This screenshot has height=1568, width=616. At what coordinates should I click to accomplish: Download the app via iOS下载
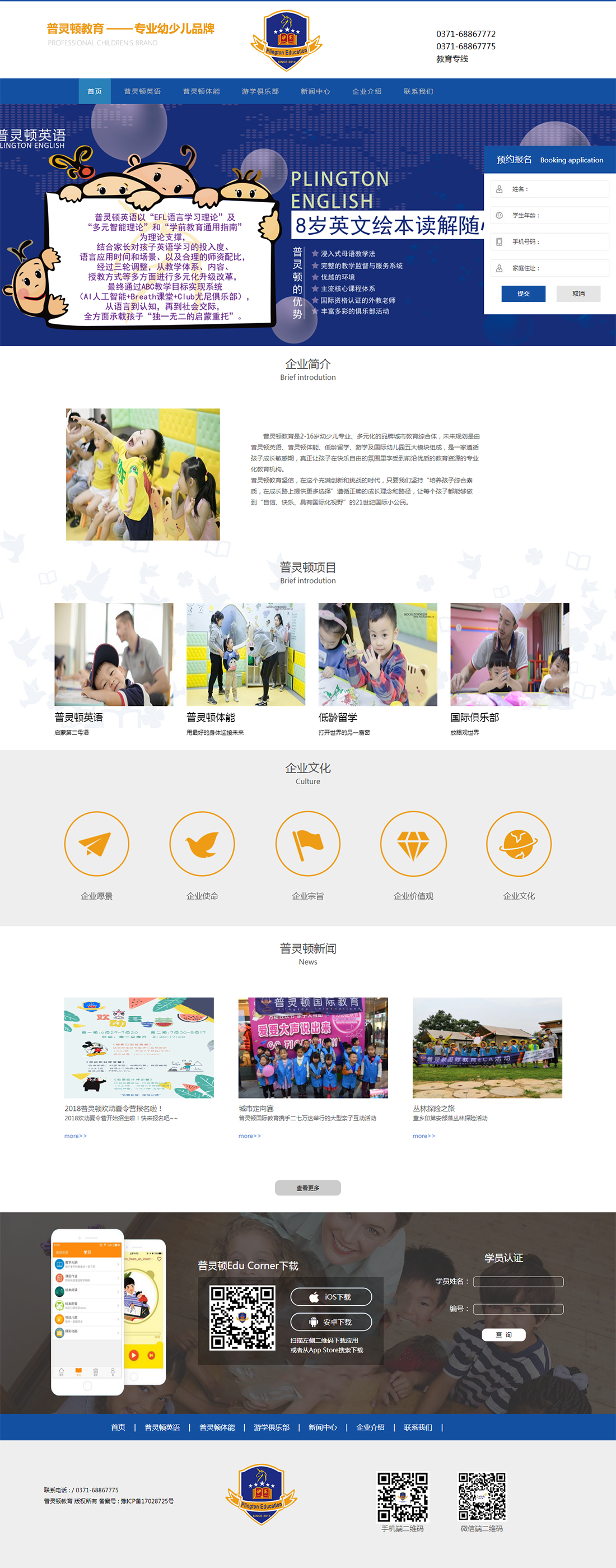(x=330, y=1296)
